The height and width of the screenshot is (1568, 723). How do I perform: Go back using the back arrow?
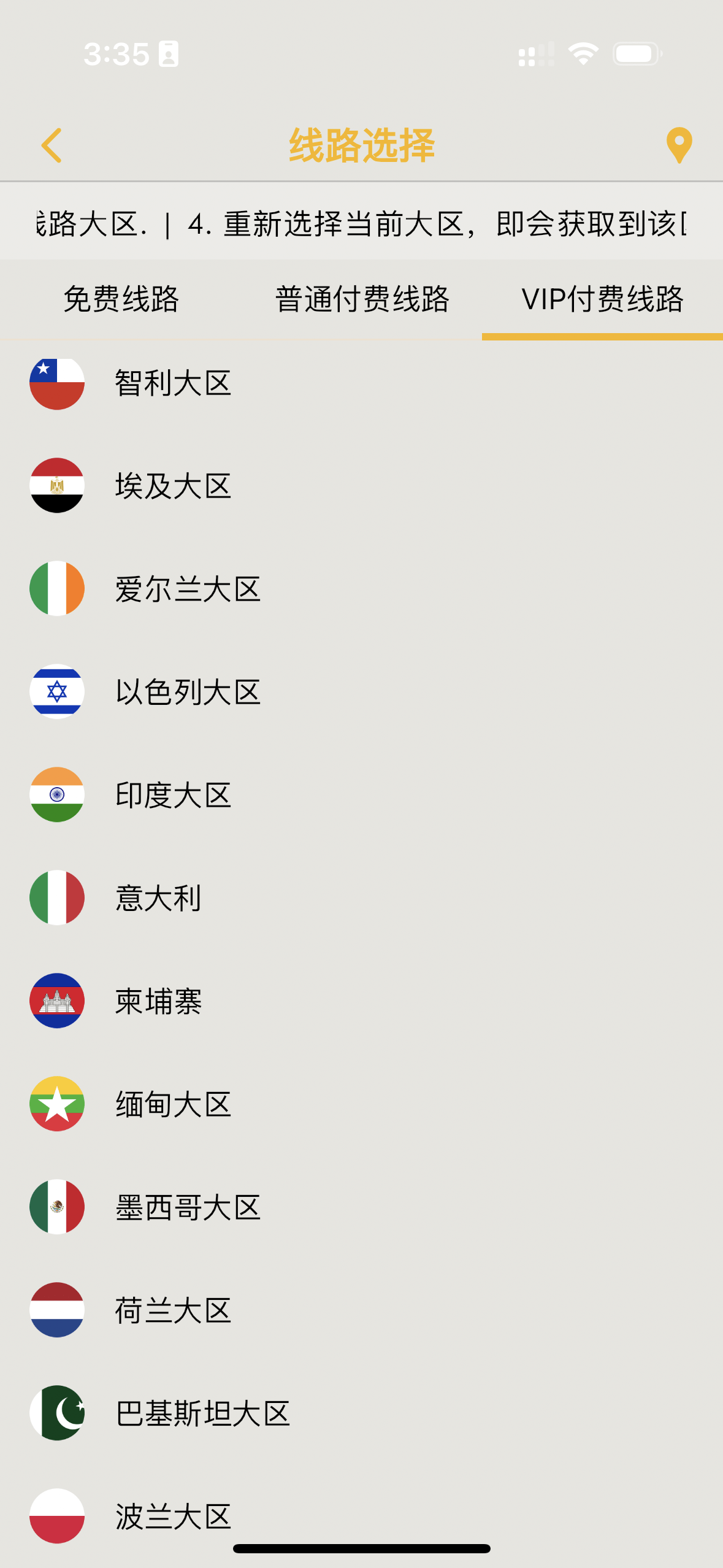click(52, 145)
